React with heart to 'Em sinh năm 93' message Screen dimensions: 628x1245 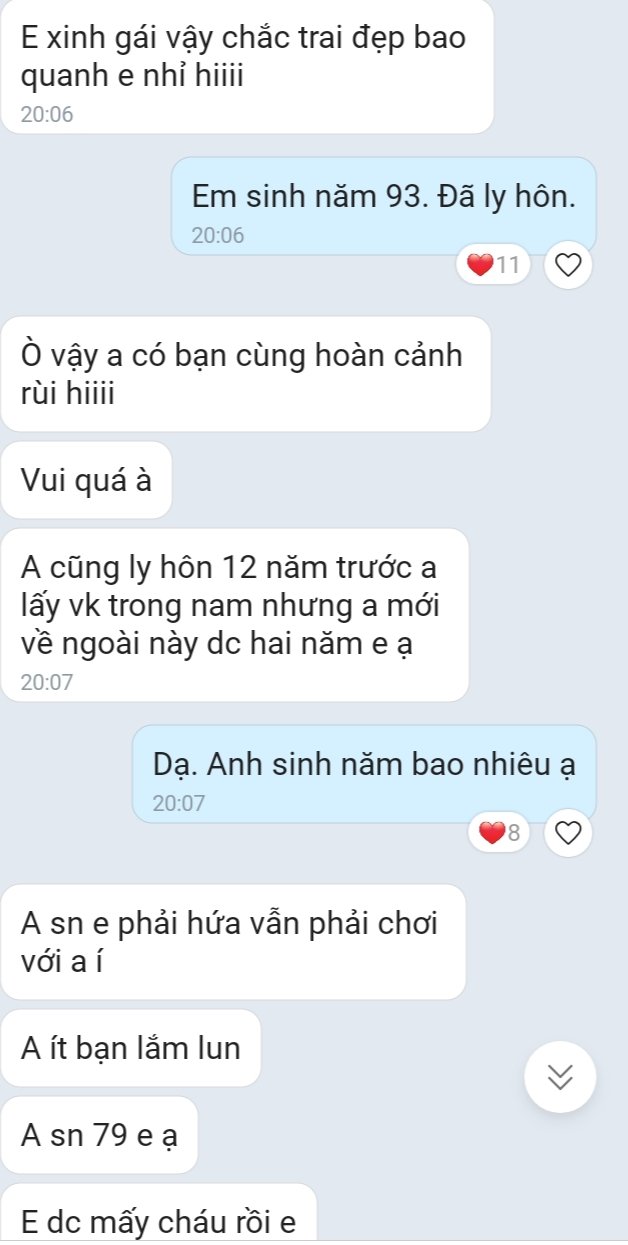[x=567, y=265]
